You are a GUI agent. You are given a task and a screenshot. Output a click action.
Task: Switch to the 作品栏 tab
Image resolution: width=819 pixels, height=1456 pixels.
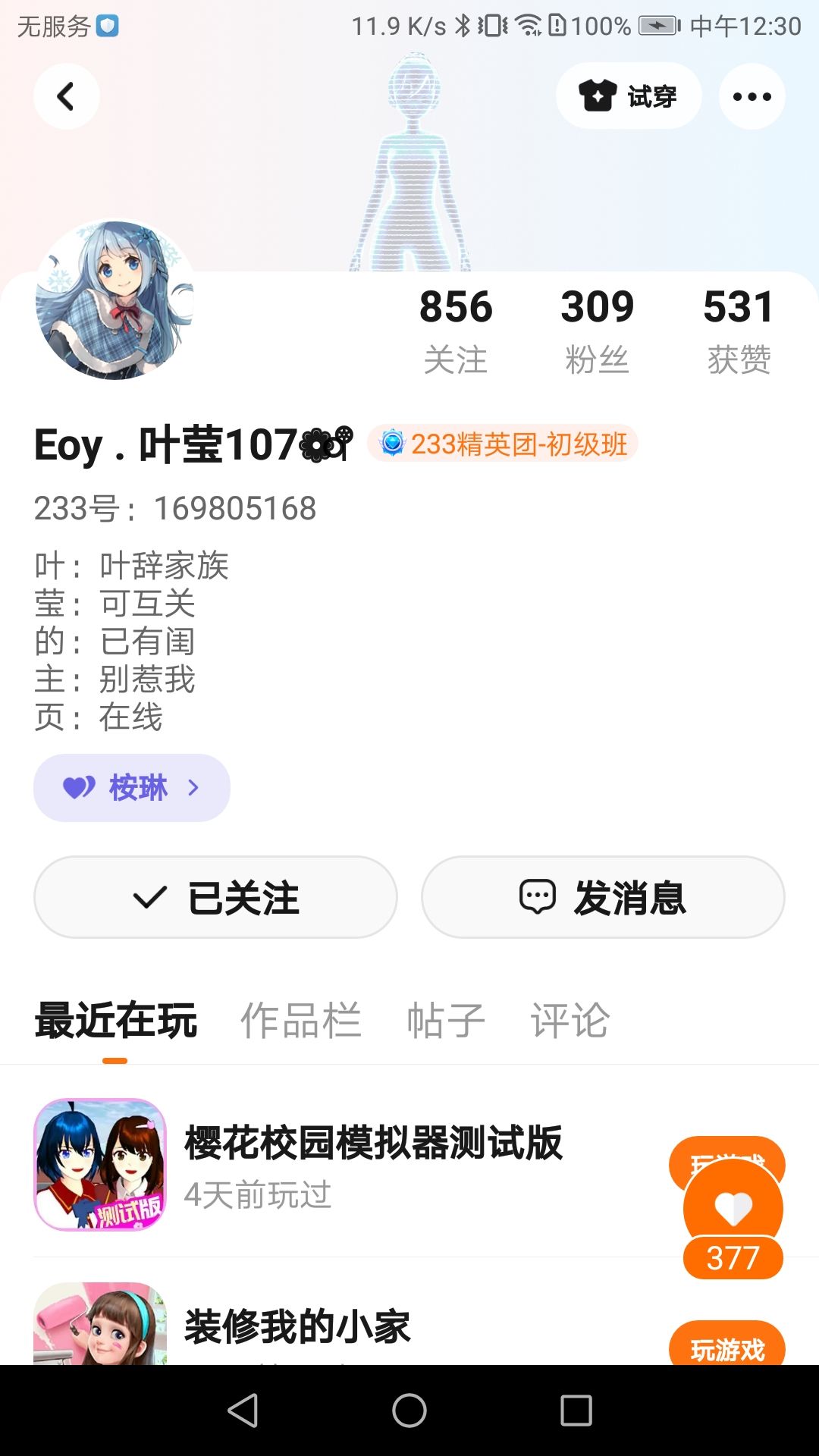point(300,1020)
